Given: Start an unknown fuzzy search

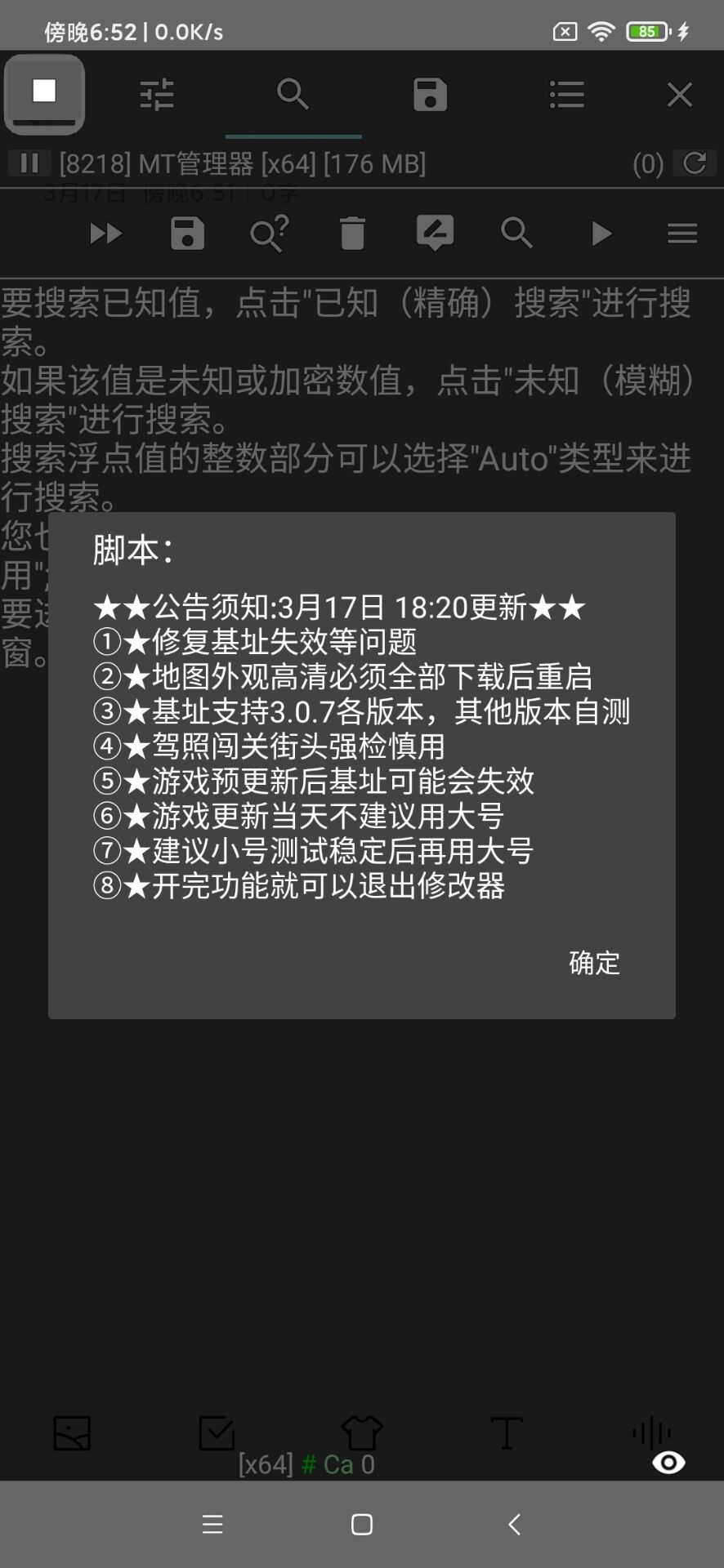Looking at the screenshot, I should coord(270,234).
